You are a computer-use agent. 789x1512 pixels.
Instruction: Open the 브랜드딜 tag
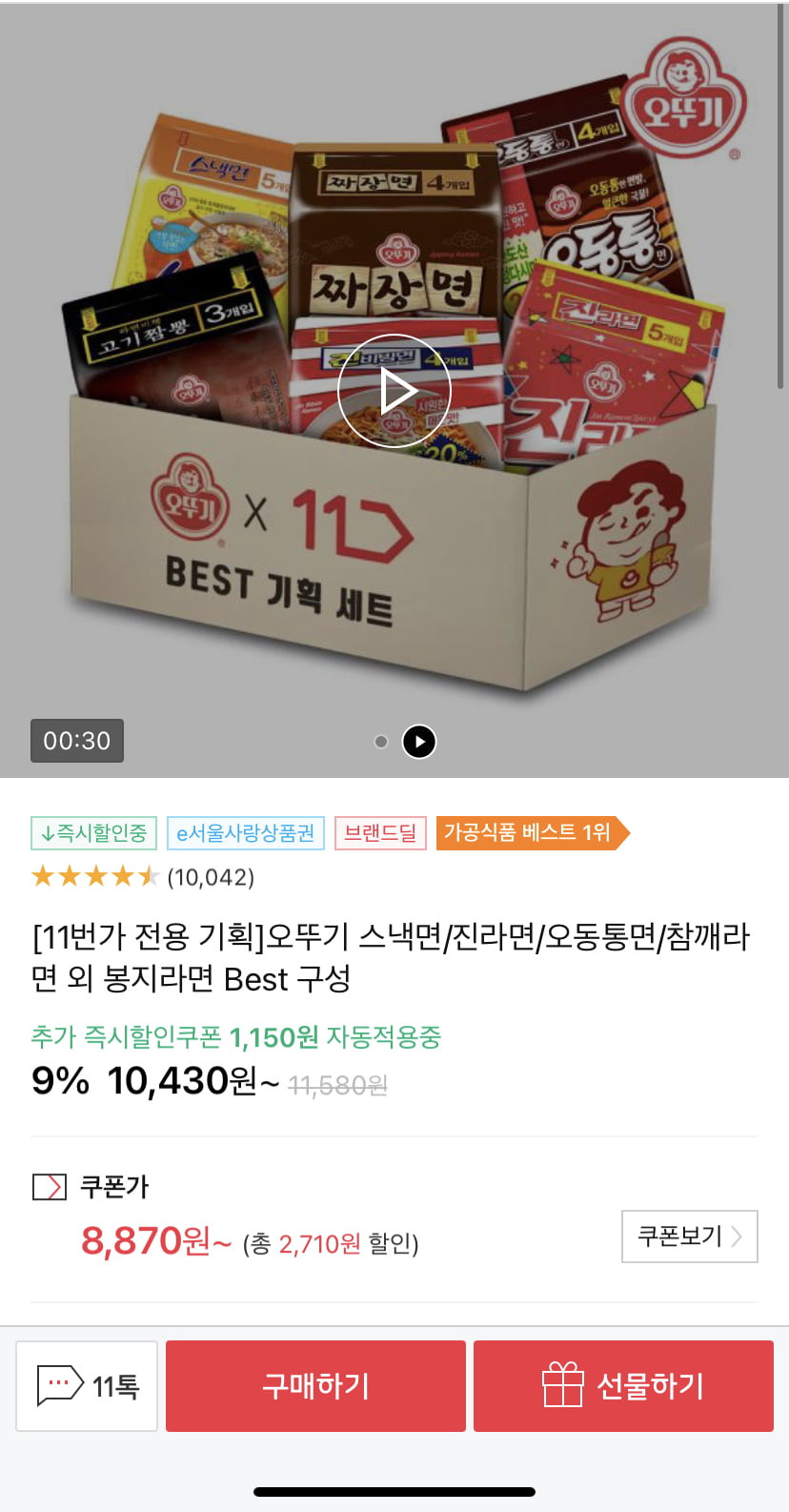click(x=380, y=833)
